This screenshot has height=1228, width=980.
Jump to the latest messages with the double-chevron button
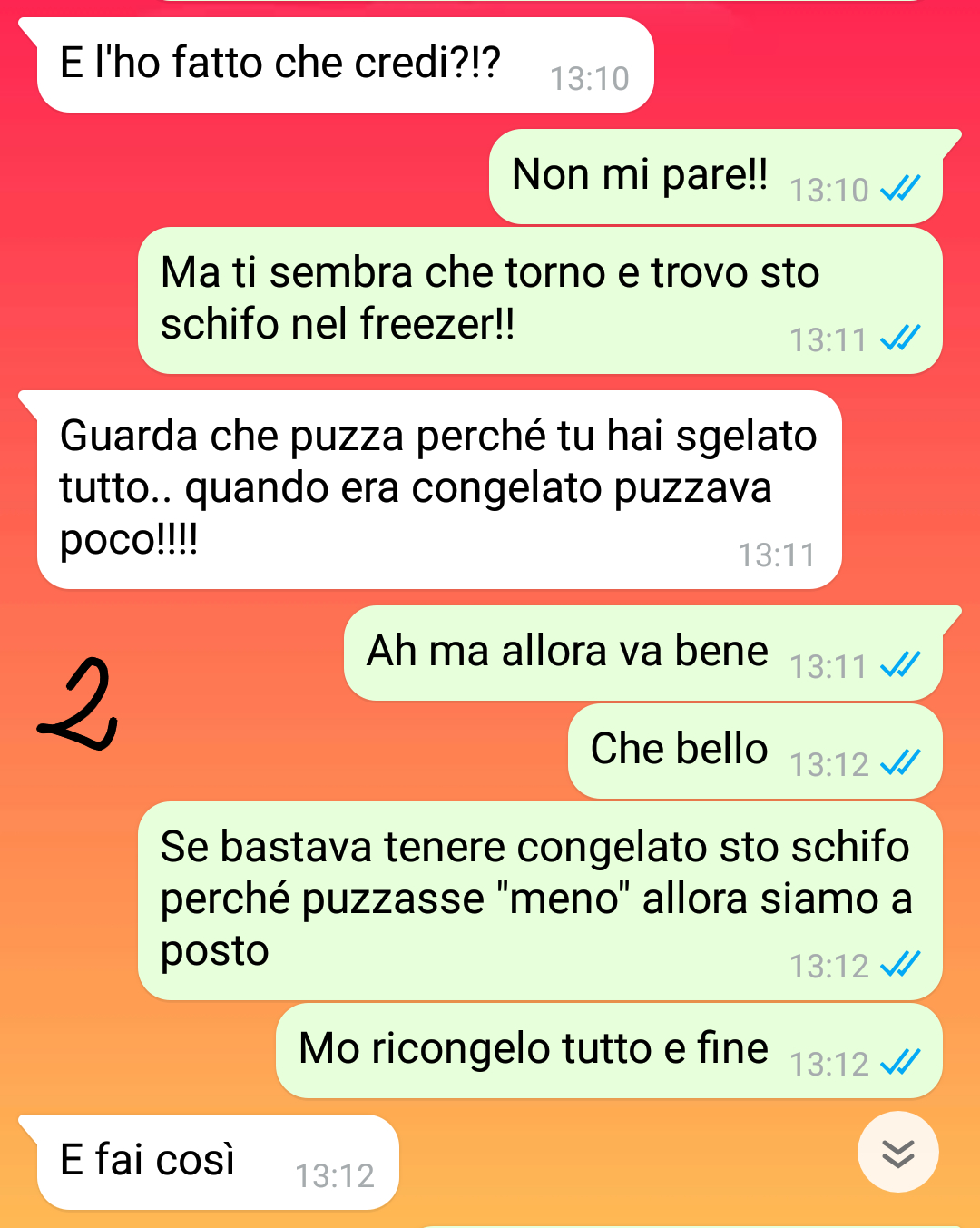pos(897,1152)
